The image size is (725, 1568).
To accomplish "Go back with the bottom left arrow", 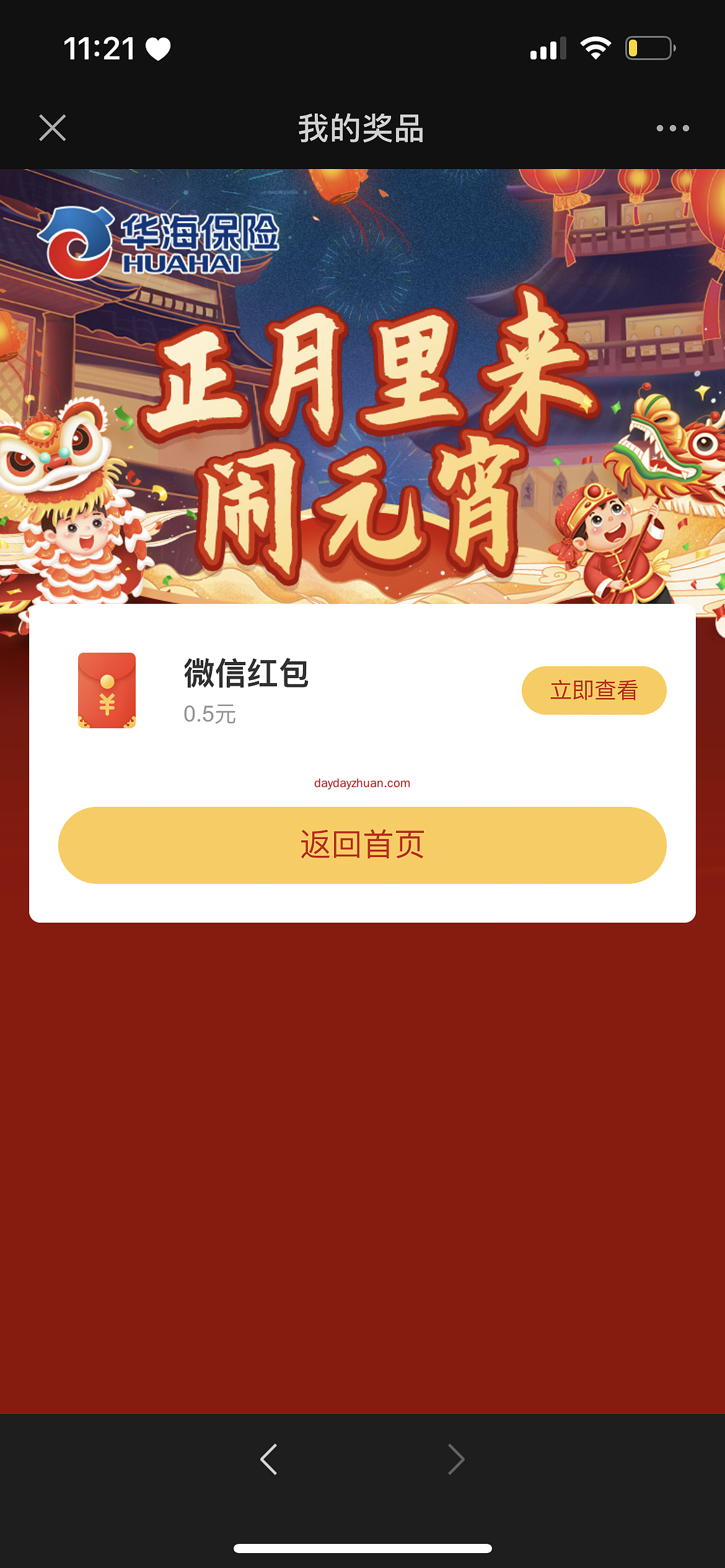I will (269, 1459).
